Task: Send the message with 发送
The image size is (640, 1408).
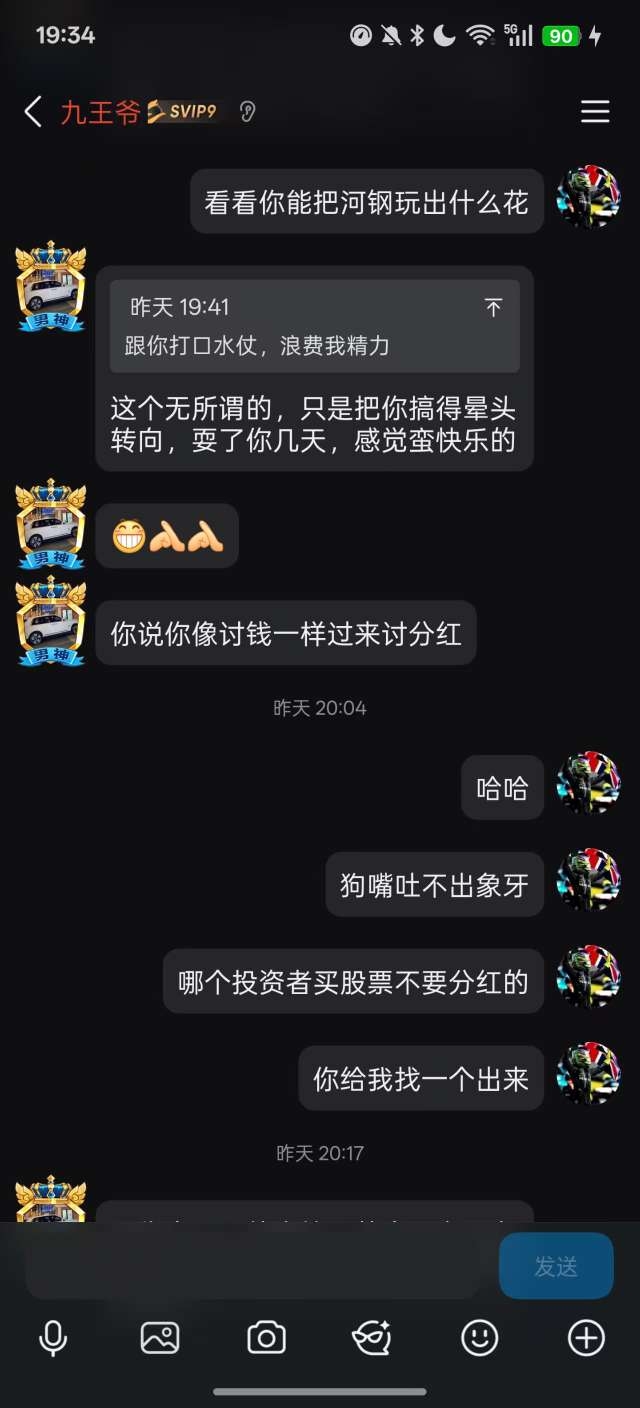Action: point(556,1266)
